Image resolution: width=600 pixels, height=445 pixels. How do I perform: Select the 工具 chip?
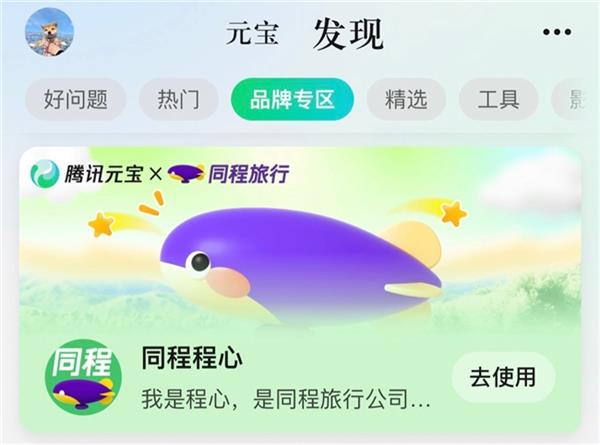click(x=498, y=99)
